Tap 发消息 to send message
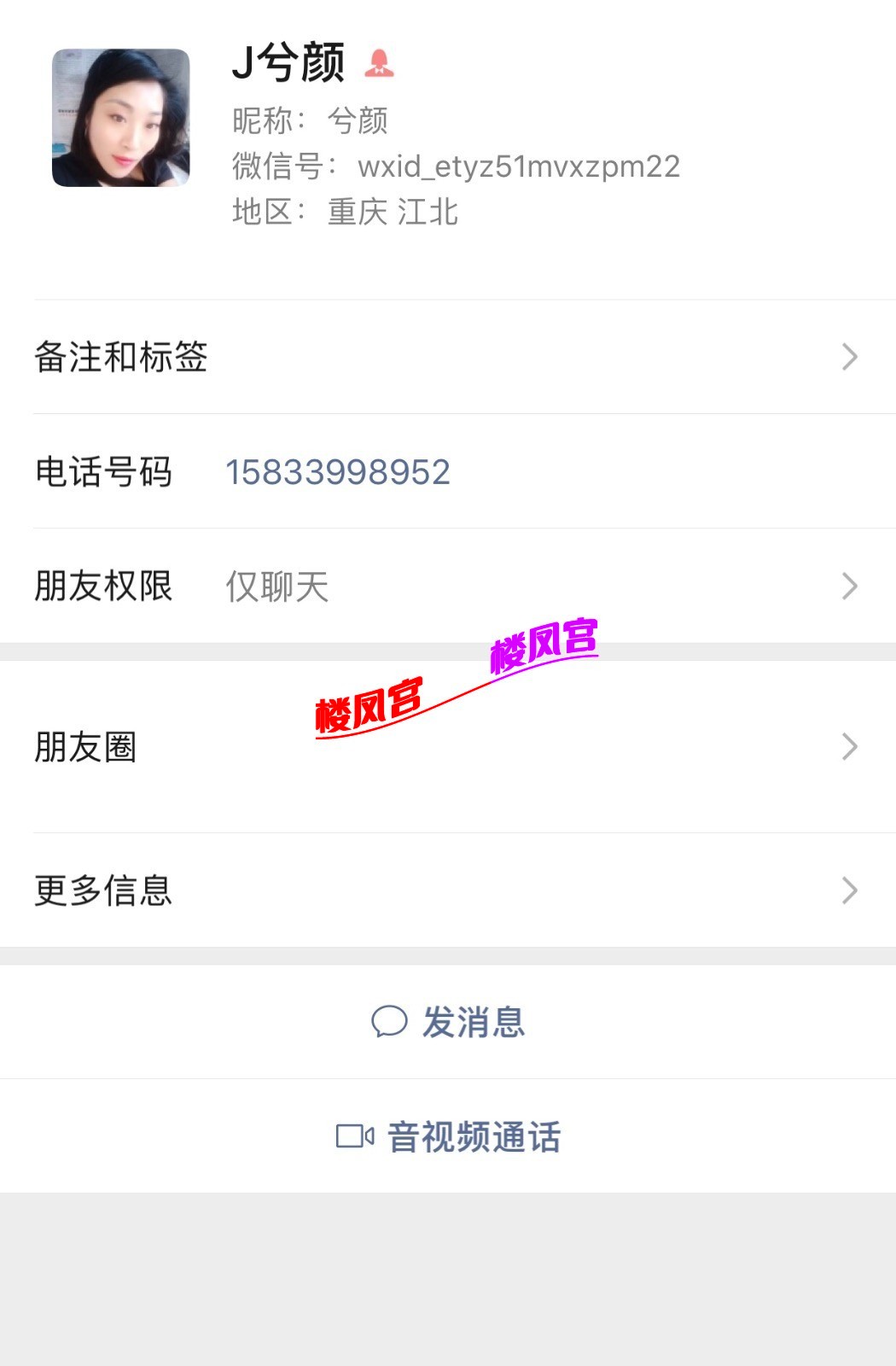This screenshot has height=1366, width=896. pos(449,1022)
